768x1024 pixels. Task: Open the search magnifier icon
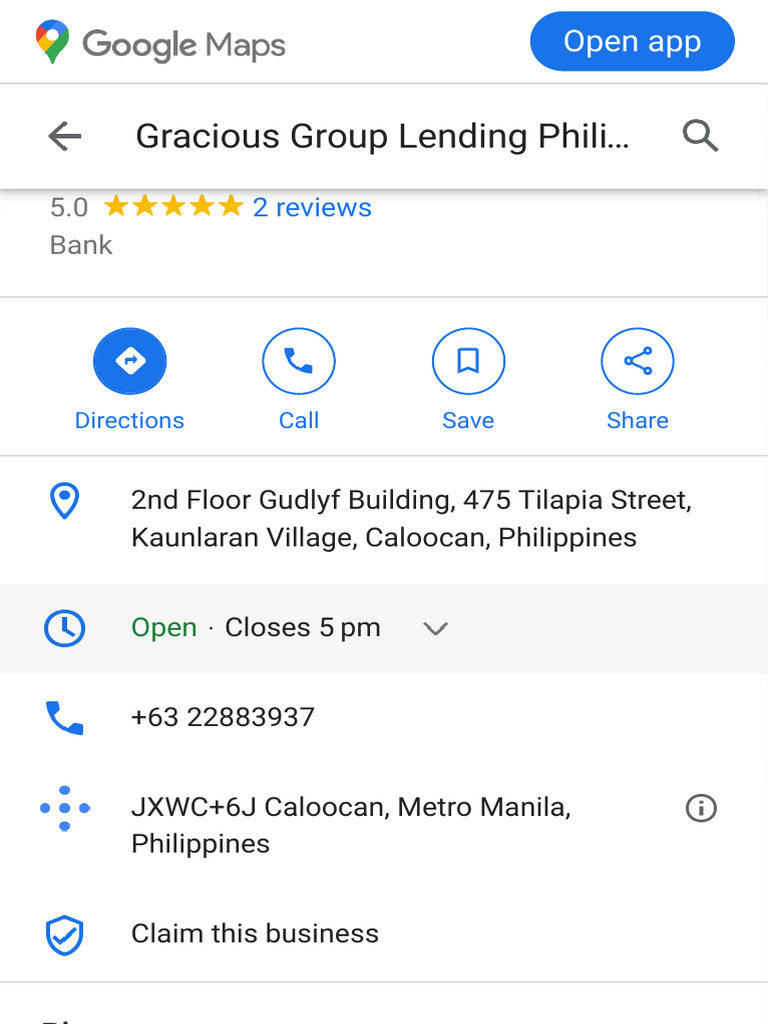700,136
